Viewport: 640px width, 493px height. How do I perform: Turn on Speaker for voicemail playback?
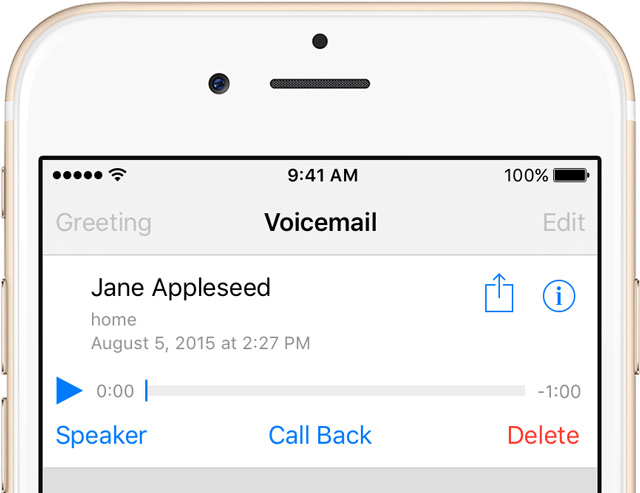coord(101,436)
